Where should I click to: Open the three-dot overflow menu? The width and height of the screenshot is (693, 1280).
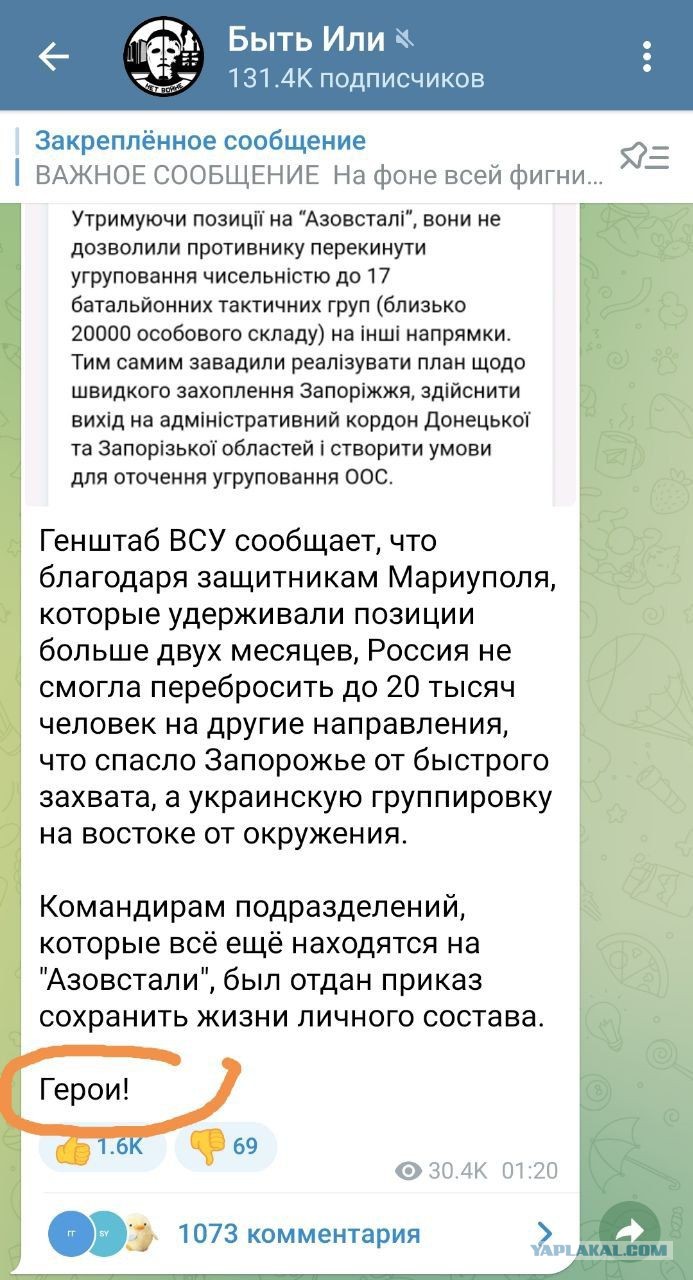(x=648, y=57)
